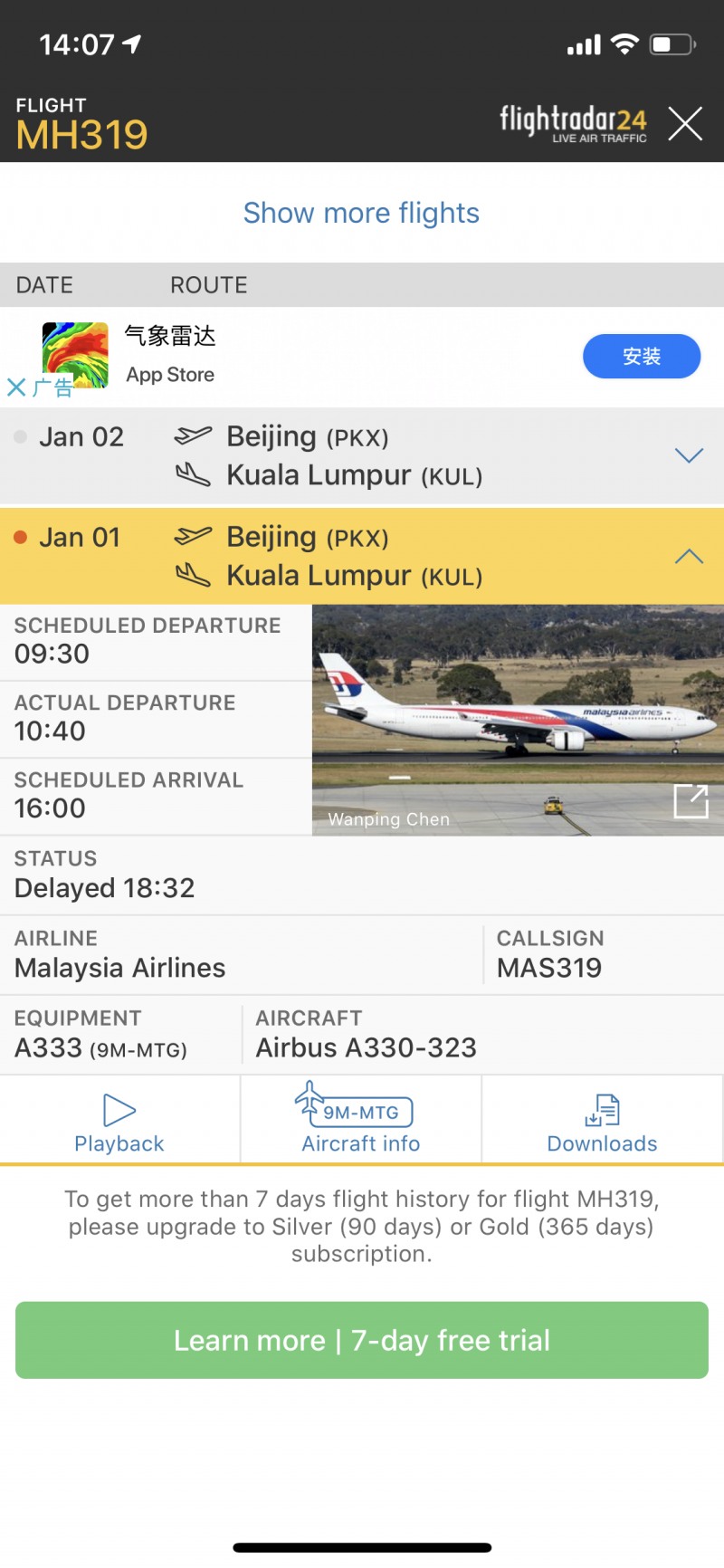Open the aircraft photo in full view
The image size is (724, 1568).
691,801
